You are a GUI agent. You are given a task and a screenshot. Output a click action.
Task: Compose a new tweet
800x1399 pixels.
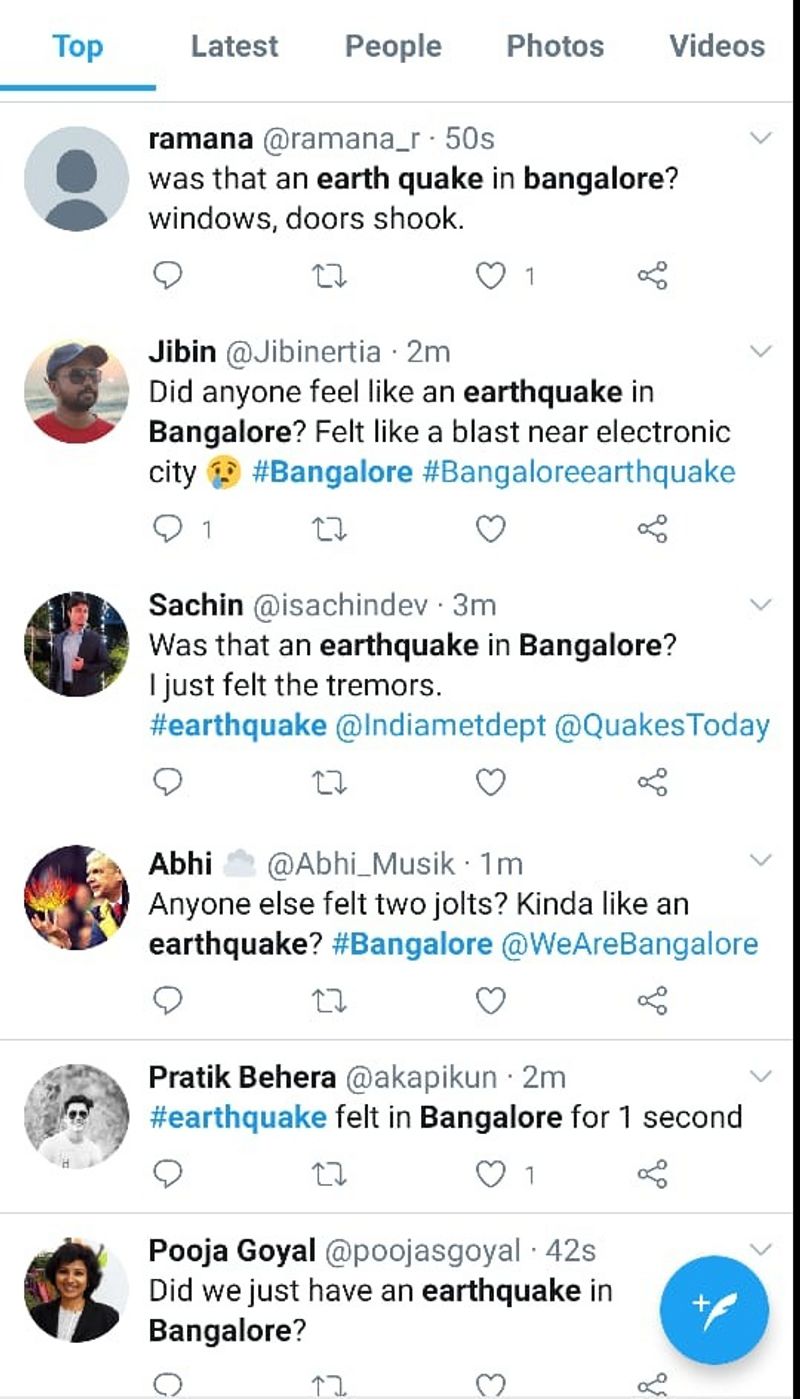pos(714,1310)
